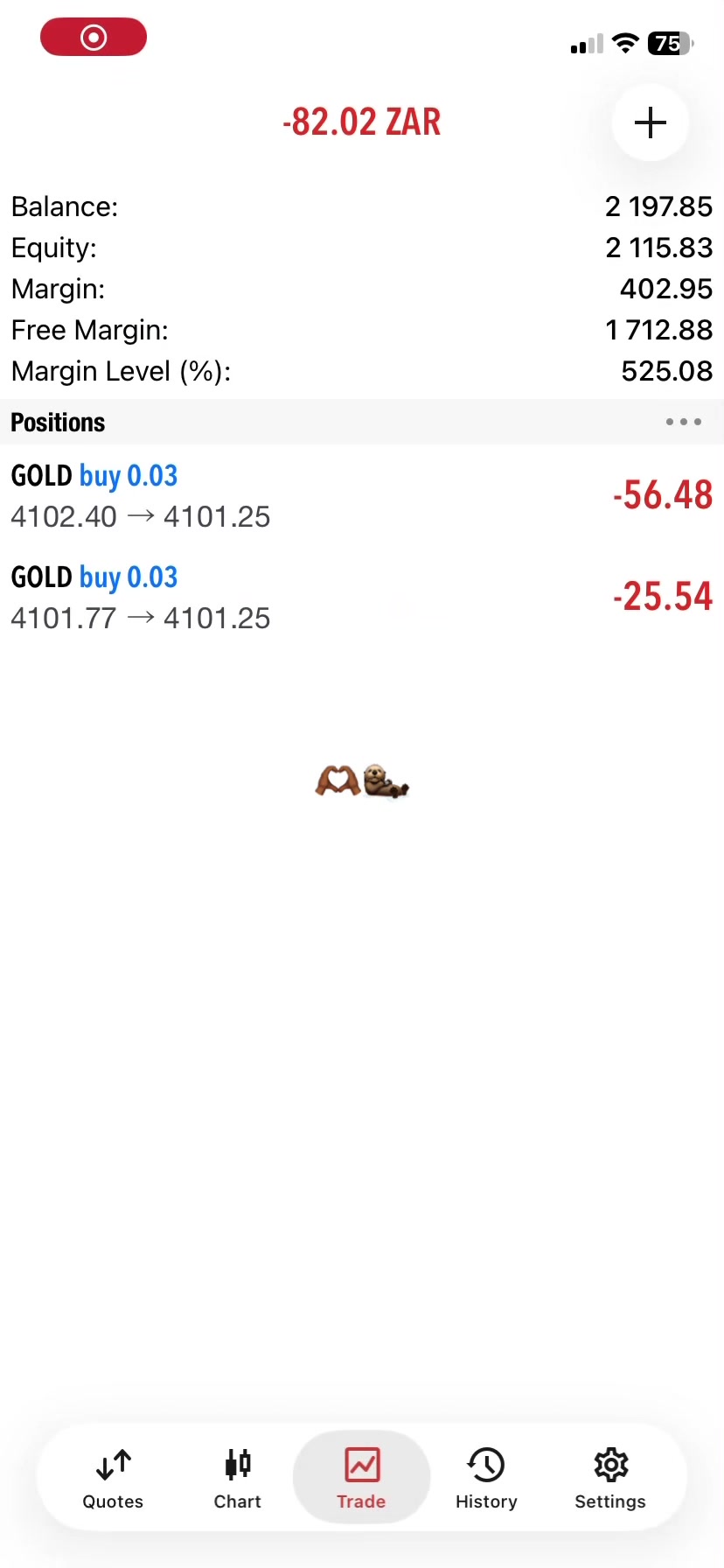
Task: Open the Positions three-dot menu
Action: [x=683, y=422]
